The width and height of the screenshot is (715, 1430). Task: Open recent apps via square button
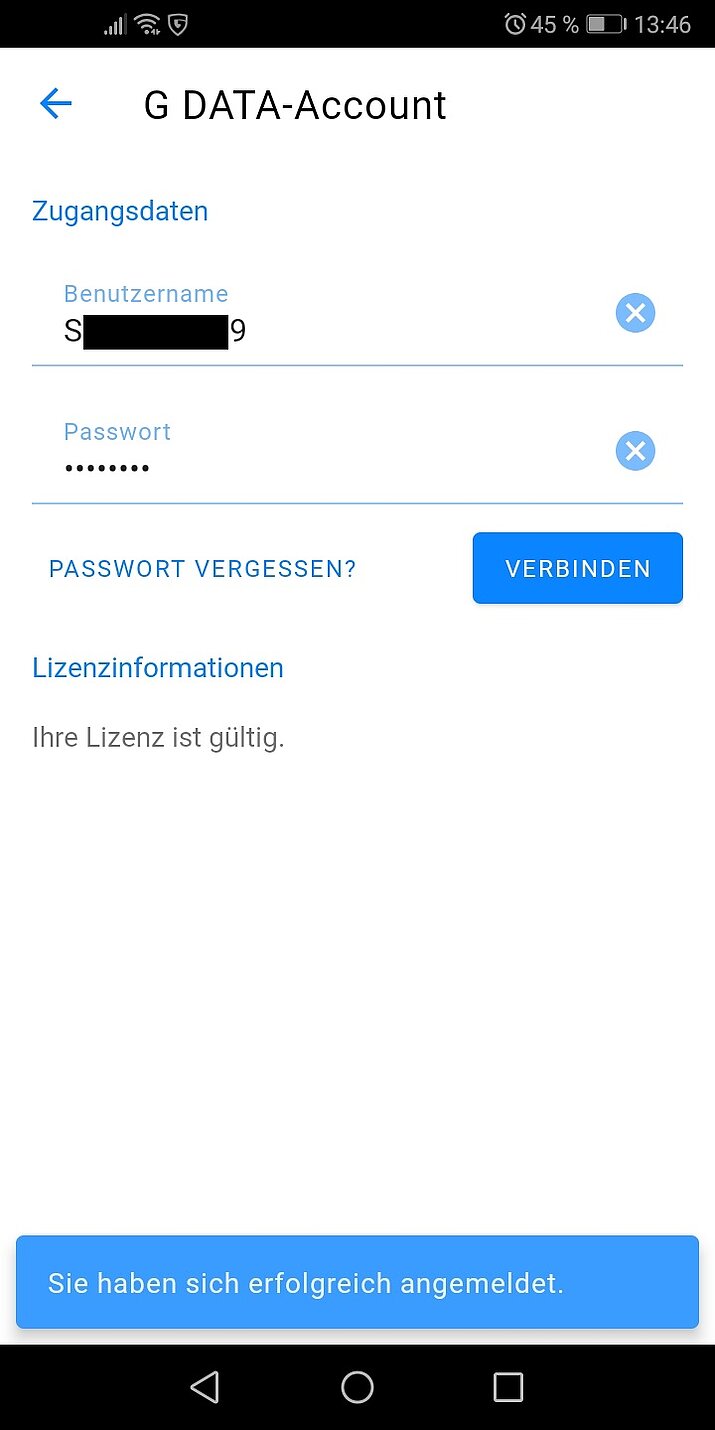[x=508, y=1387]
